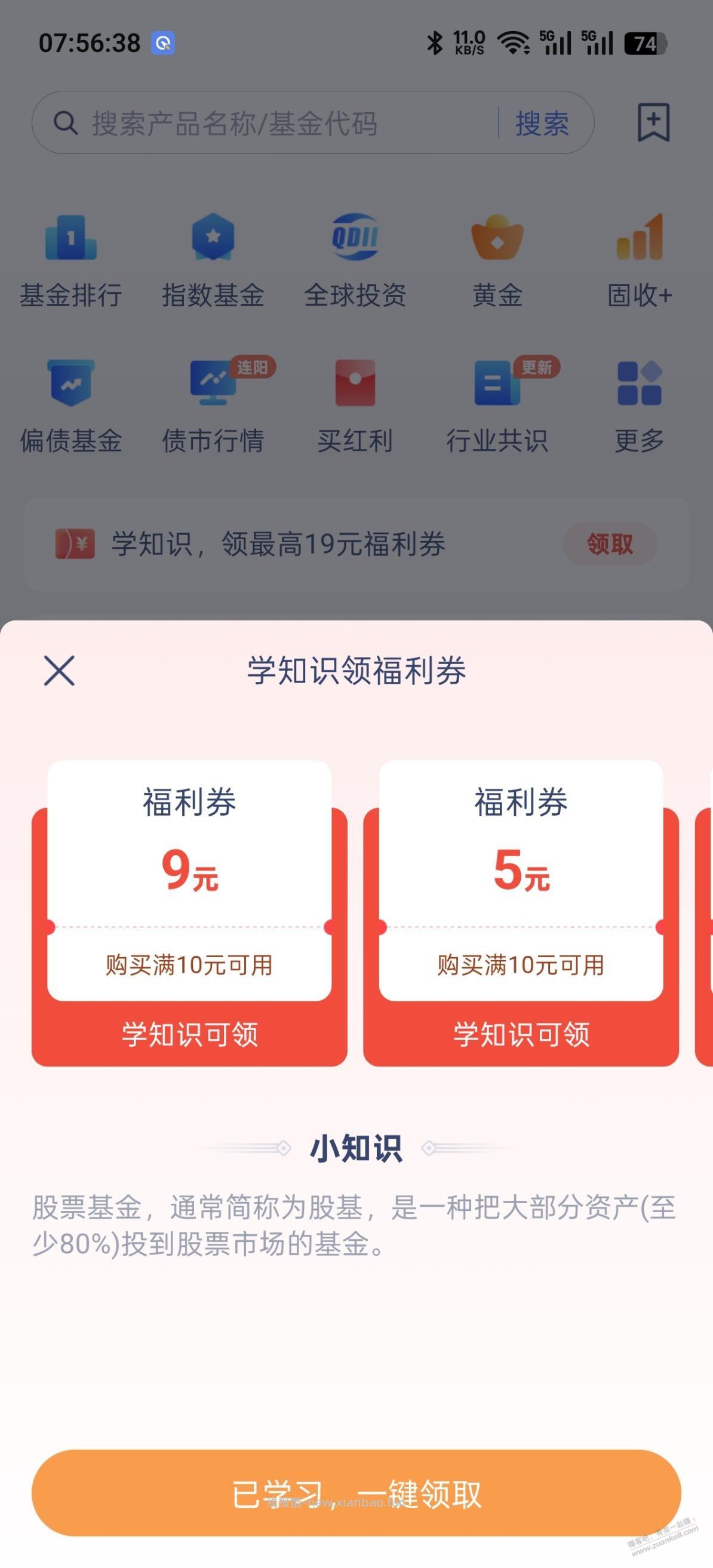Open the 固收+ fixed income icon
This screenshot has height=1568, width=713.
(640, 259)
